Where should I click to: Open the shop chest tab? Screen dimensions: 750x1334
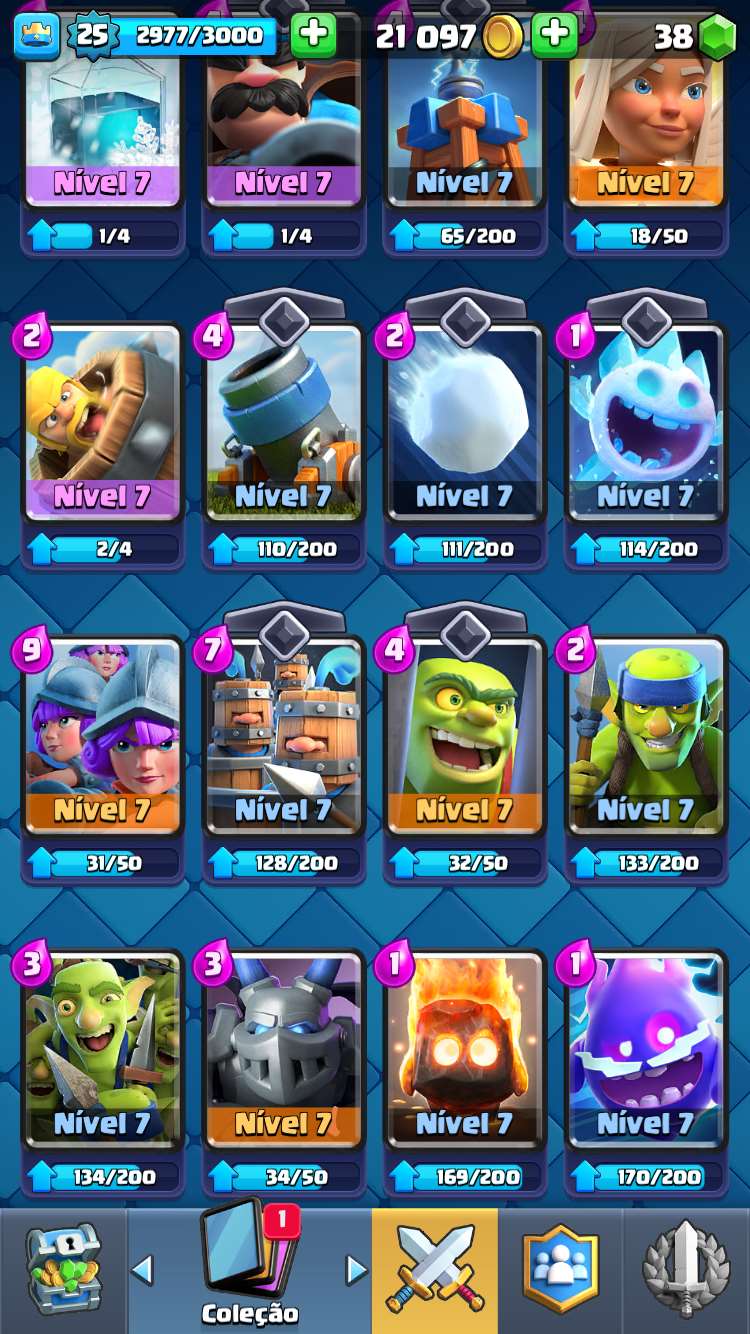point(63,1270)
